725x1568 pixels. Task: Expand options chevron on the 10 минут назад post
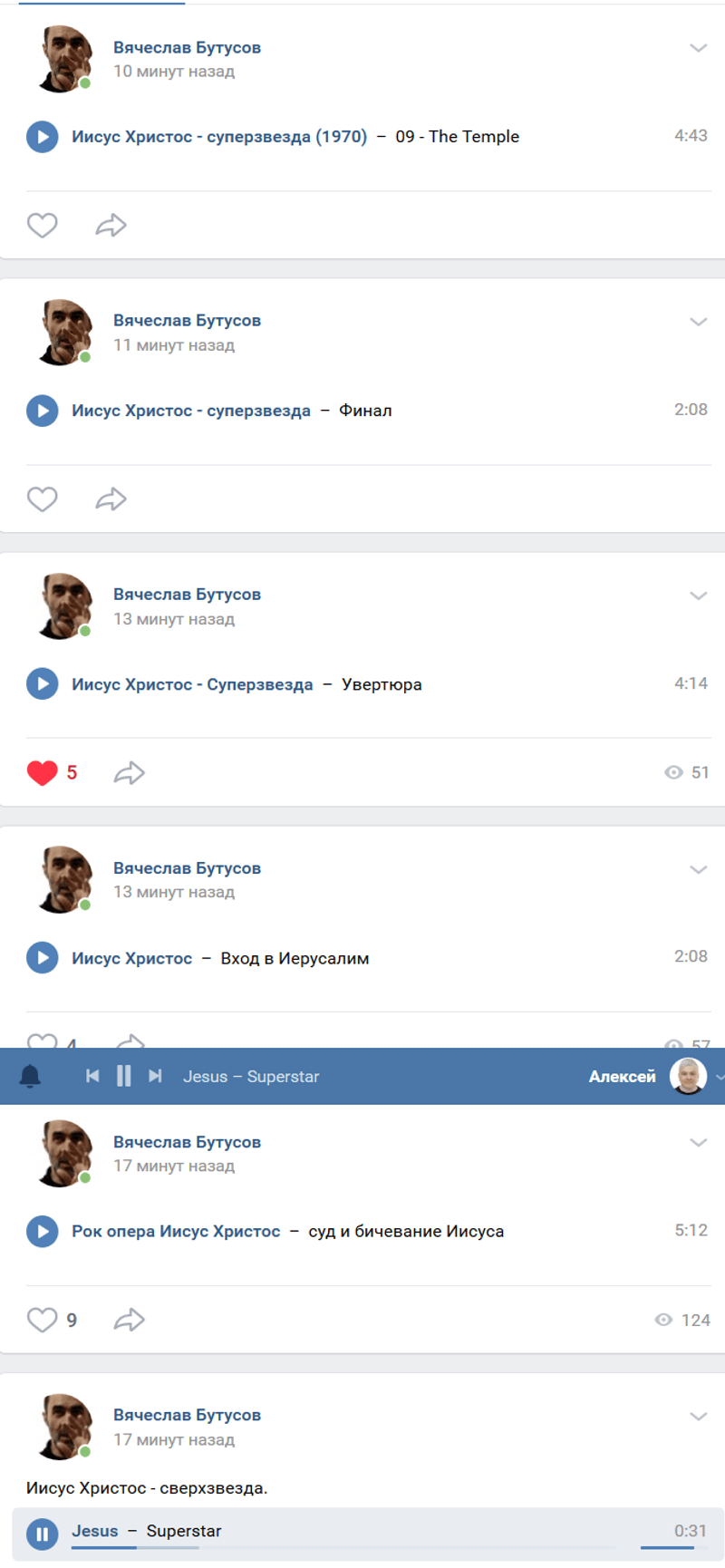698,48
